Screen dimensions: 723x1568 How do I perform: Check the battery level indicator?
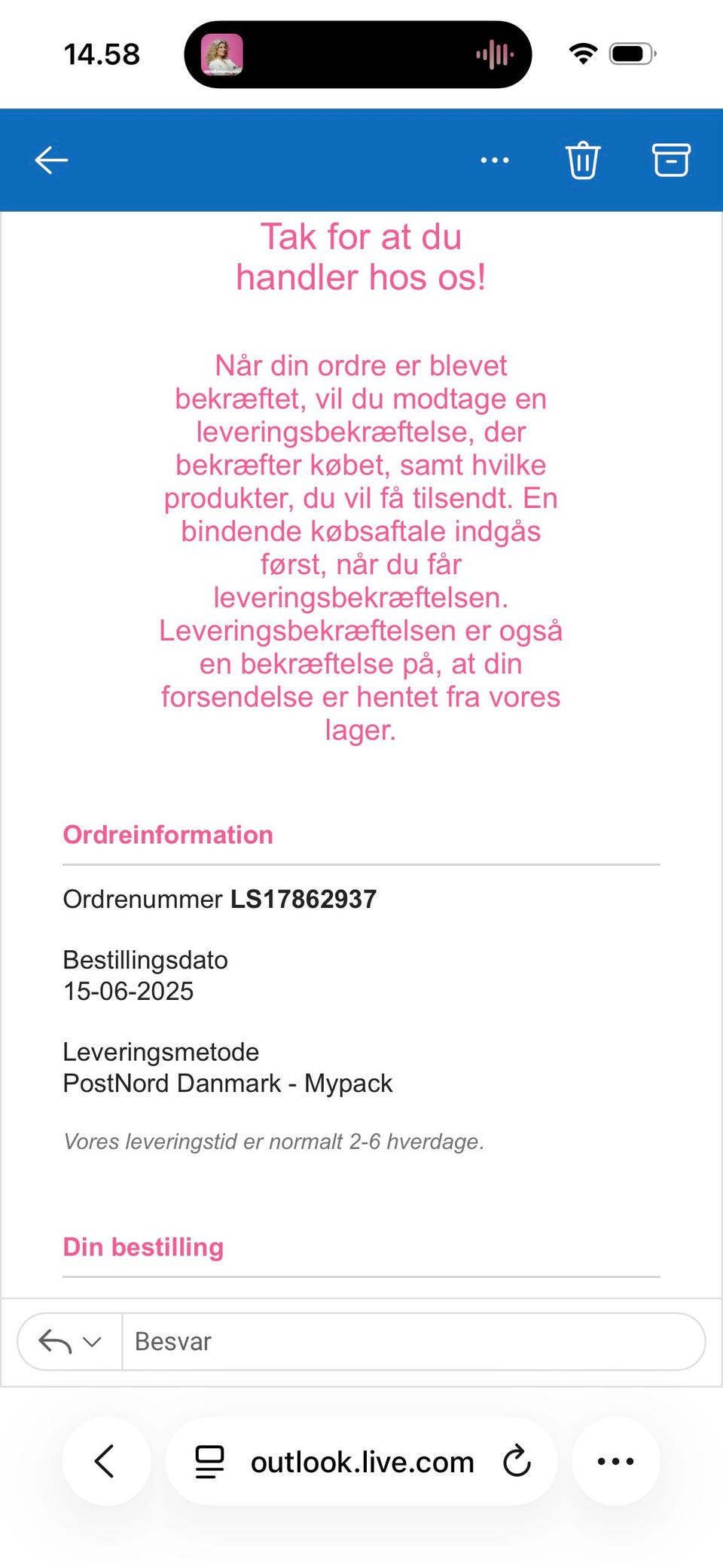631,53
